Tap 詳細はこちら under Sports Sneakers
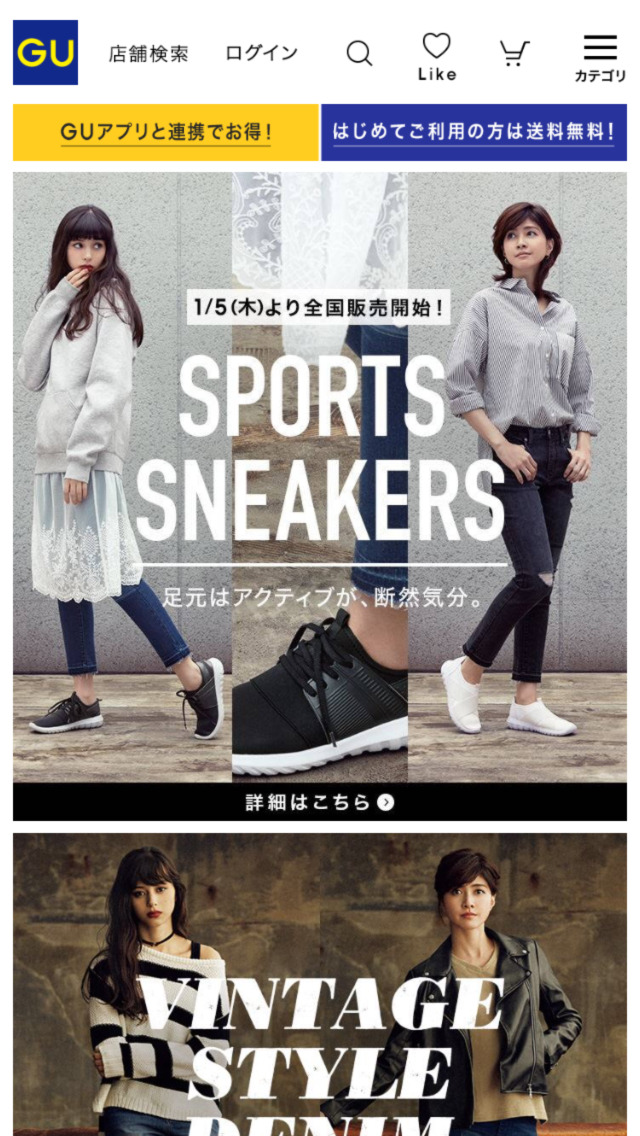640x1136 pixels. point(320,802)
